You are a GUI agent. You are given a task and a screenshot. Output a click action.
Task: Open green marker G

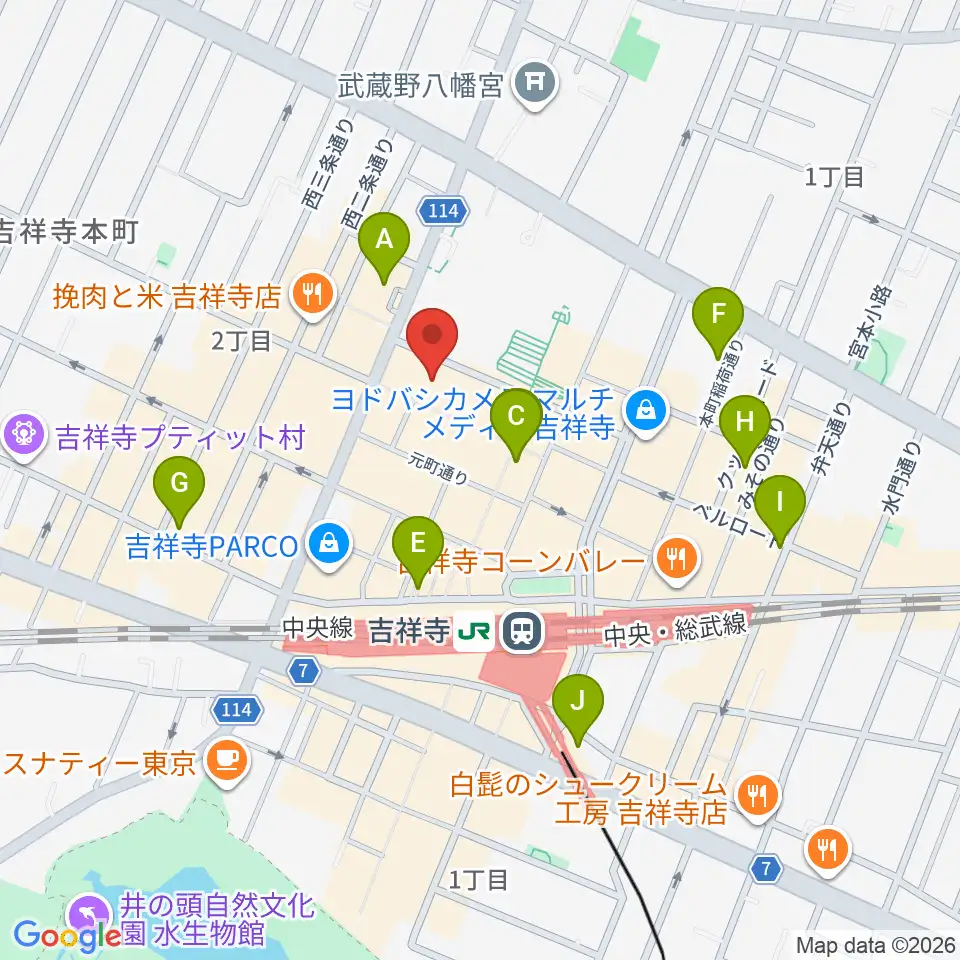[x=179, y=492]
